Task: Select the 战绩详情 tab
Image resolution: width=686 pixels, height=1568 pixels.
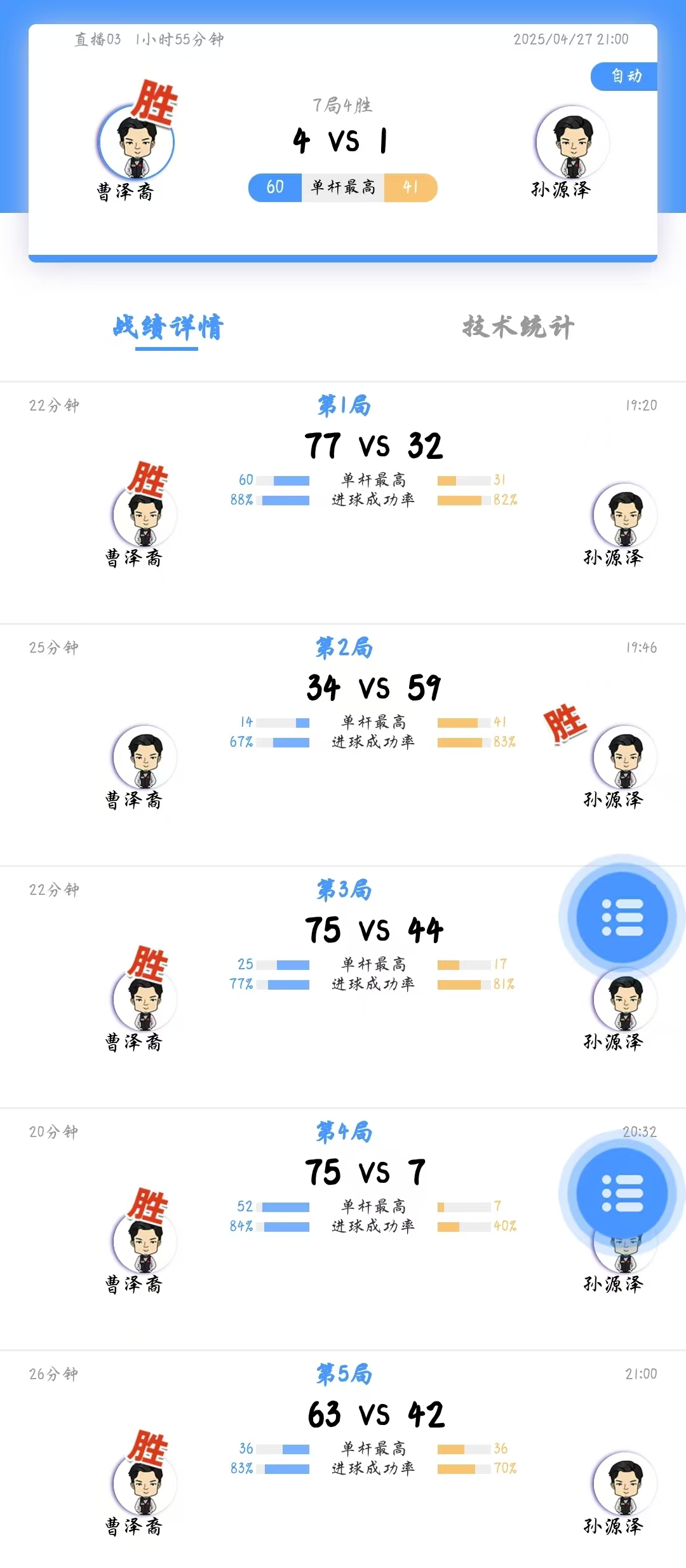Action: [x=168, y=327]
